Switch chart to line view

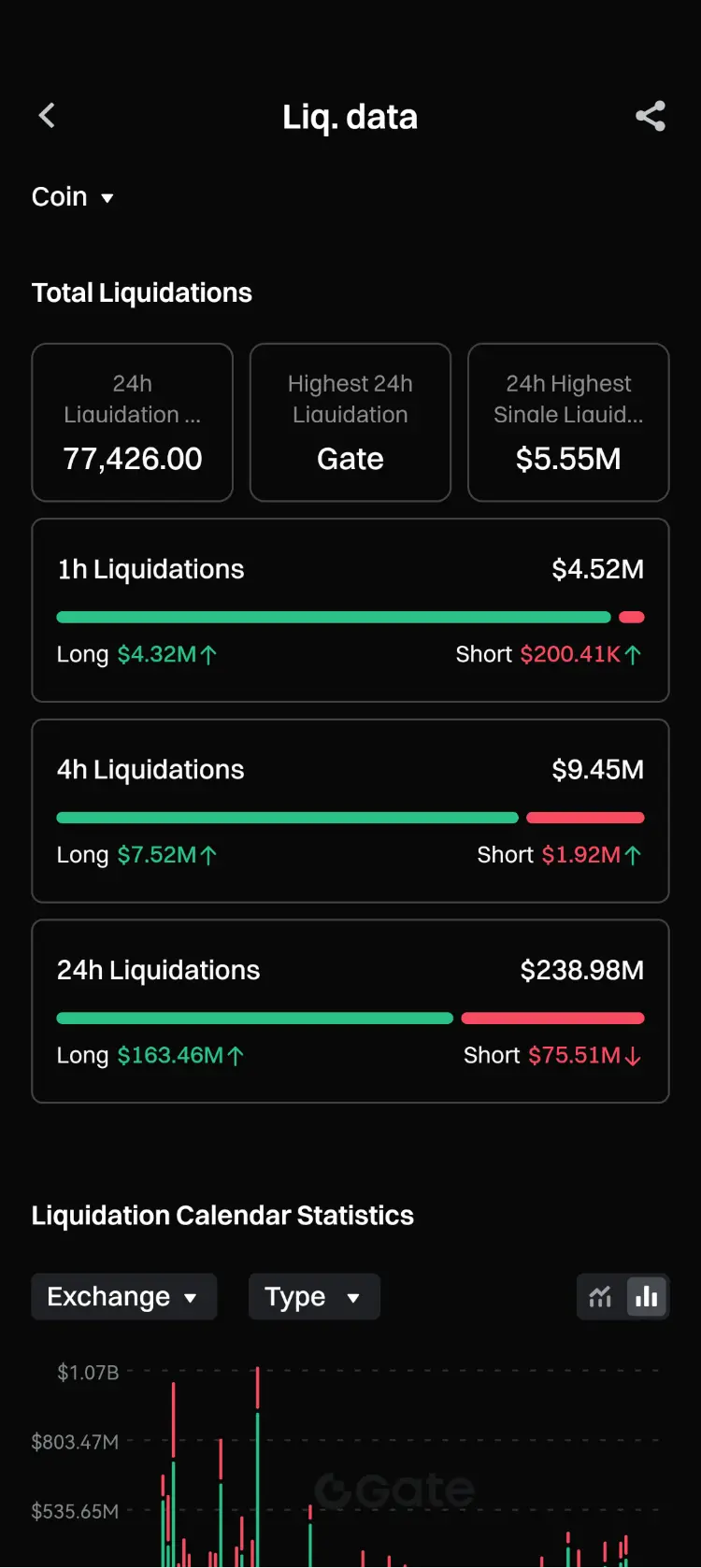tap(600, 1297)
